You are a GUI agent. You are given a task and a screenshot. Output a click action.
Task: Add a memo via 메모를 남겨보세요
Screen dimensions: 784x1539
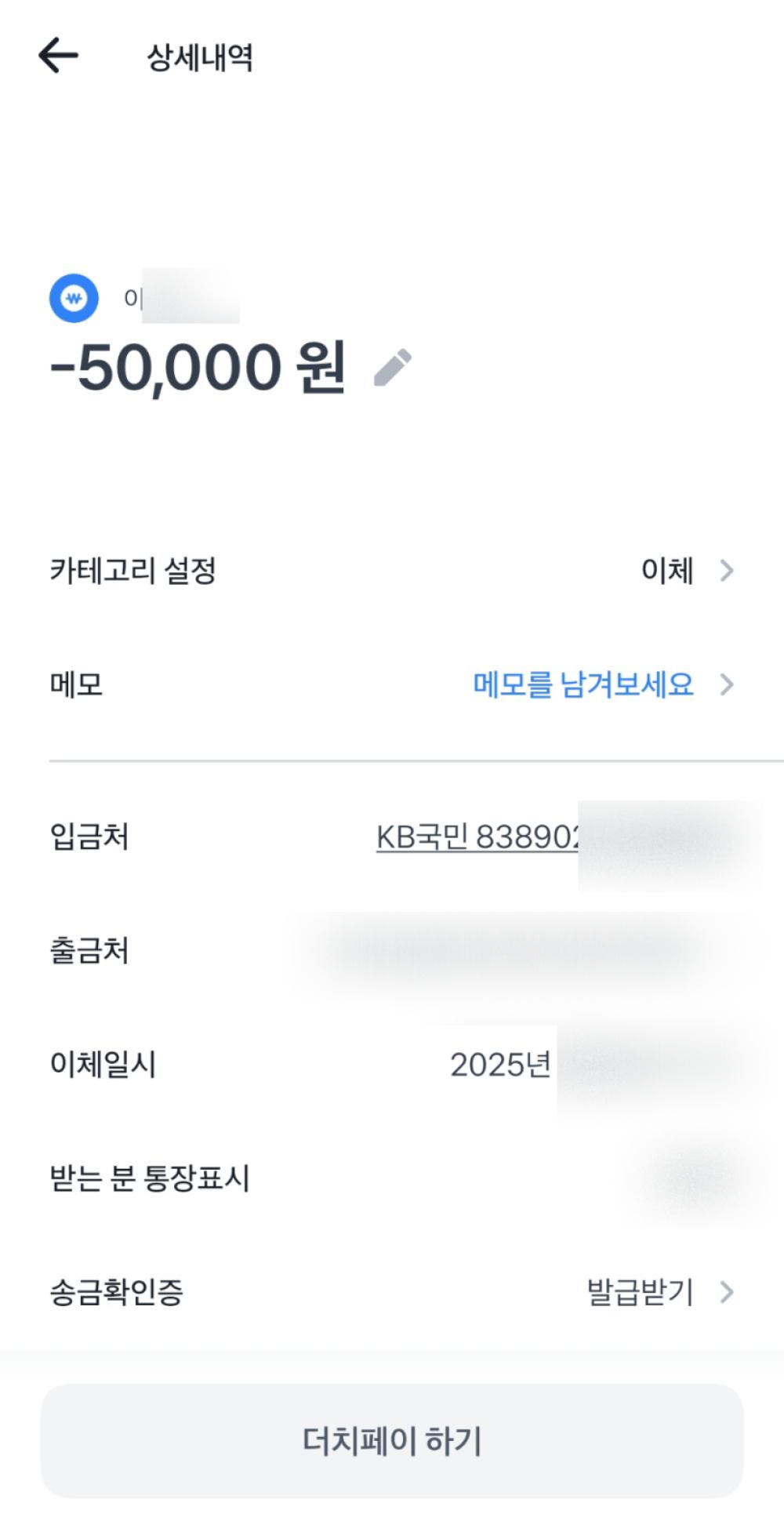click(583, 685)
